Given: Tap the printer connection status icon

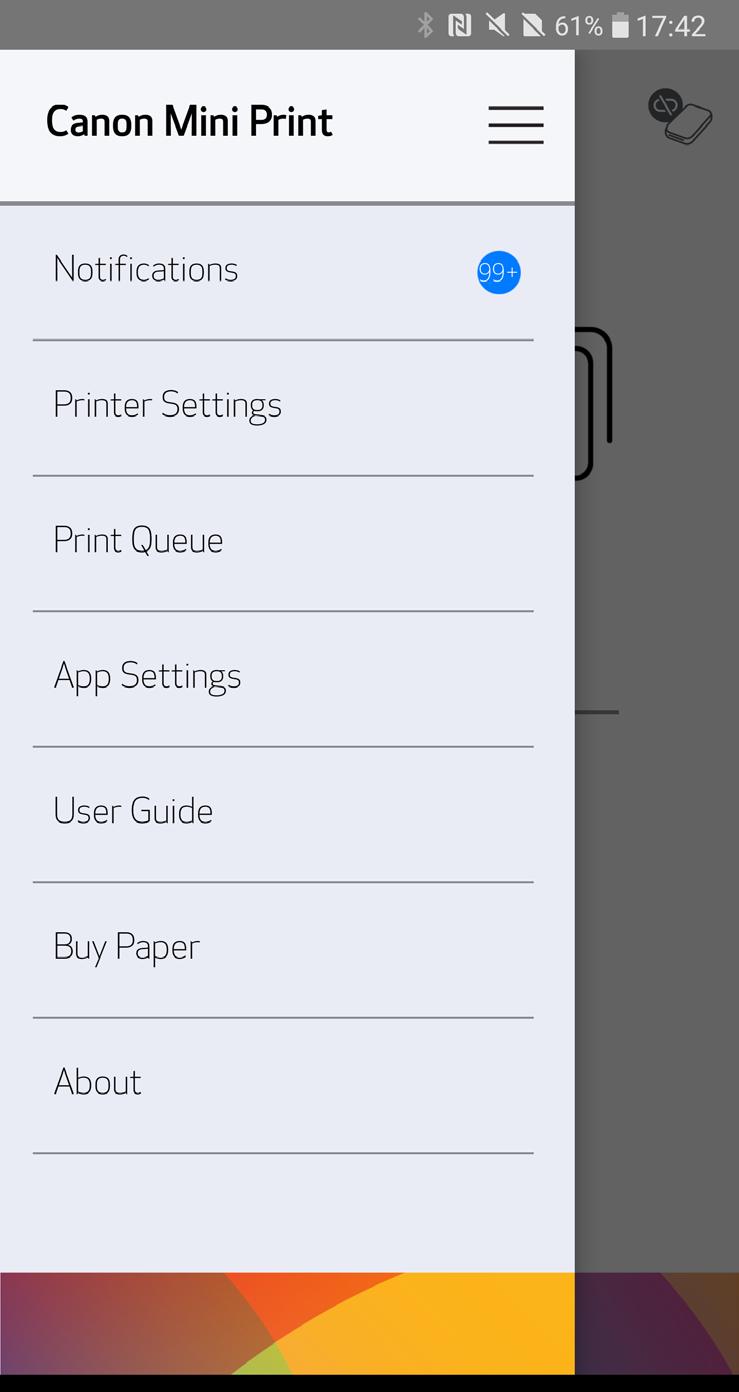Looking at the screenshot, I should coord(680,118).
